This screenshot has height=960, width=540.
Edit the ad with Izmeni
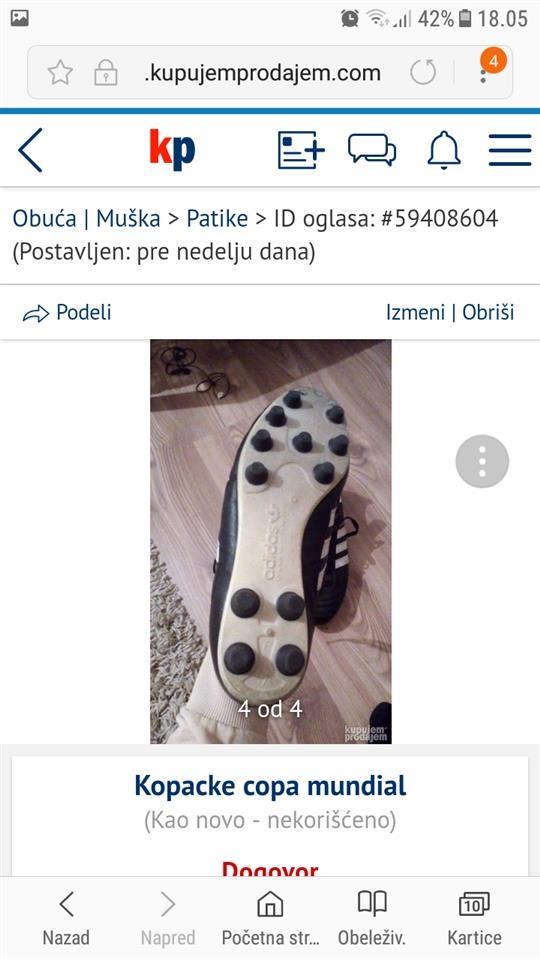[415, 312]
